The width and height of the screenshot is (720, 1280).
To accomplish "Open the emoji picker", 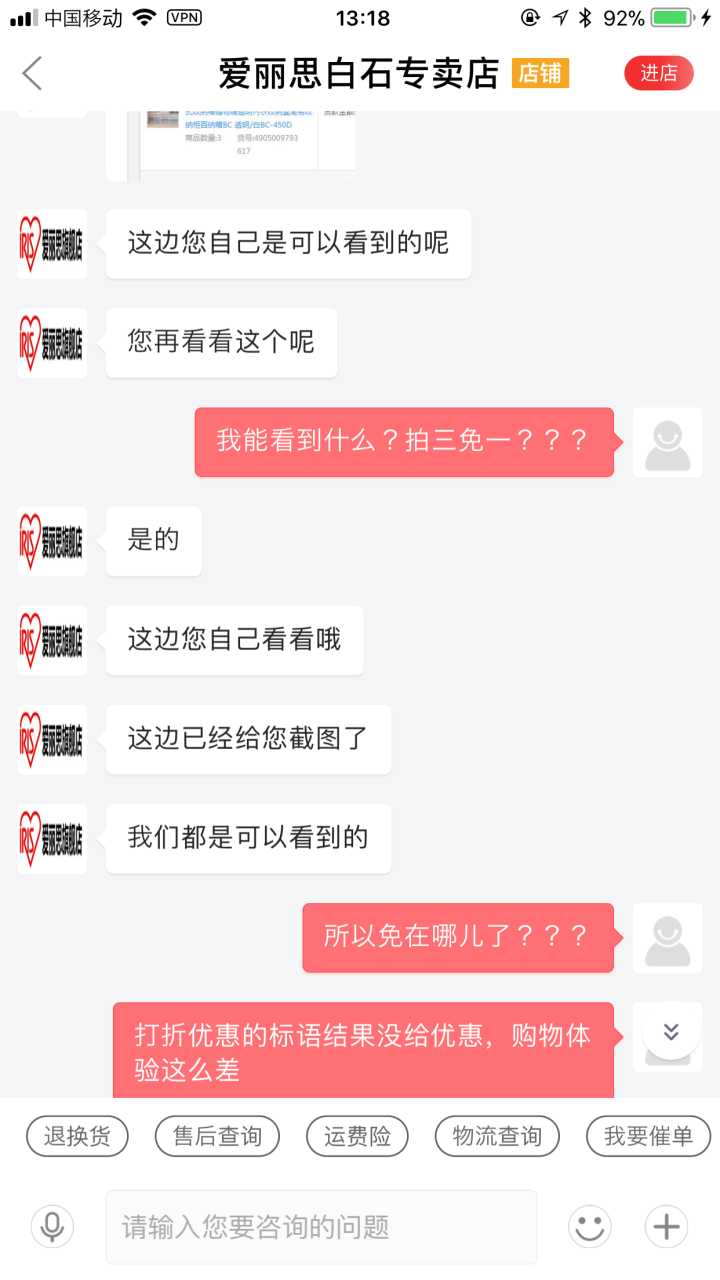I will 590,1226.
